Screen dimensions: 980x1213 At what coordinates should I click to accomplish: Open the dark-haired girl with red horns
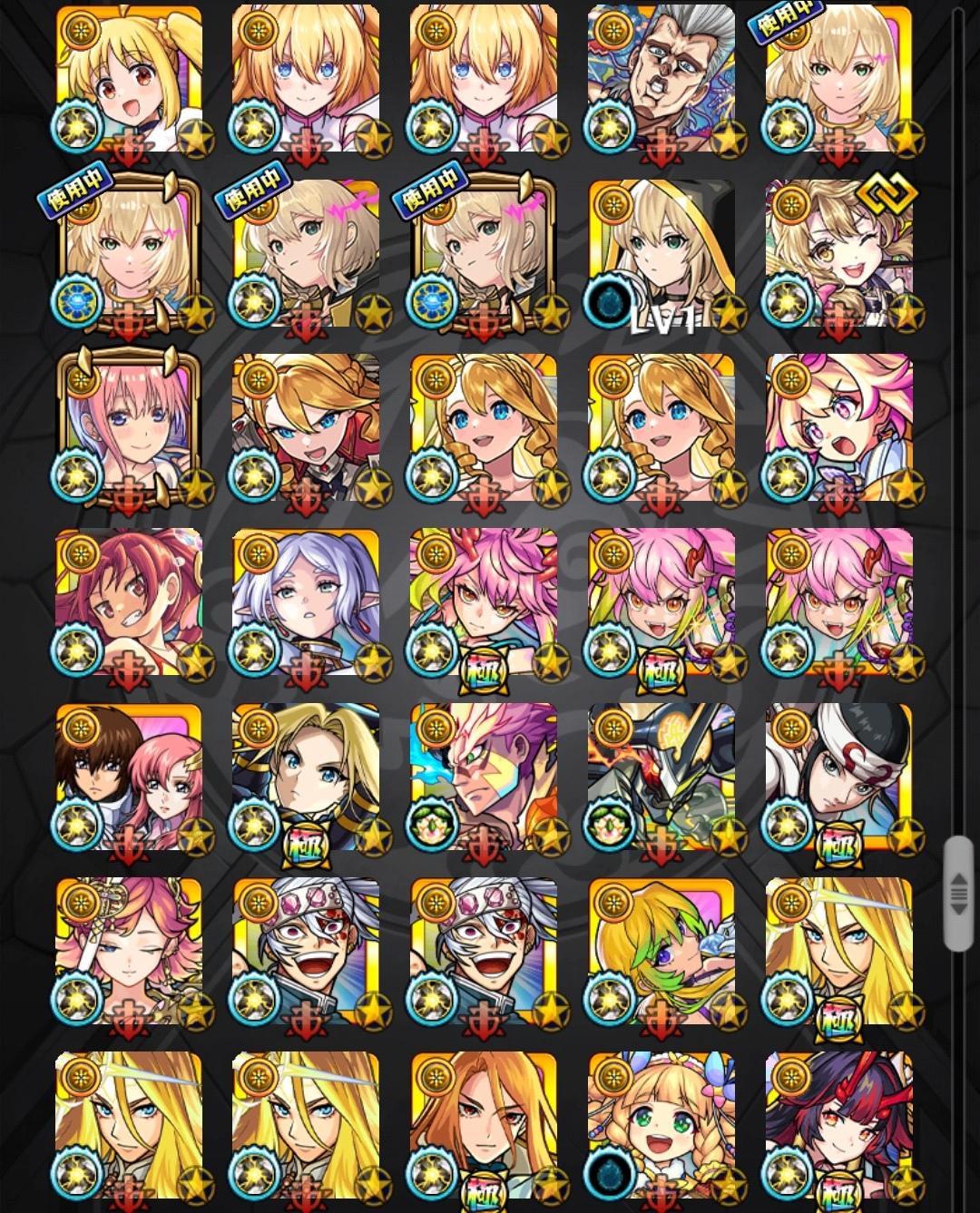pyautogui.click(x=839, y=1125)
